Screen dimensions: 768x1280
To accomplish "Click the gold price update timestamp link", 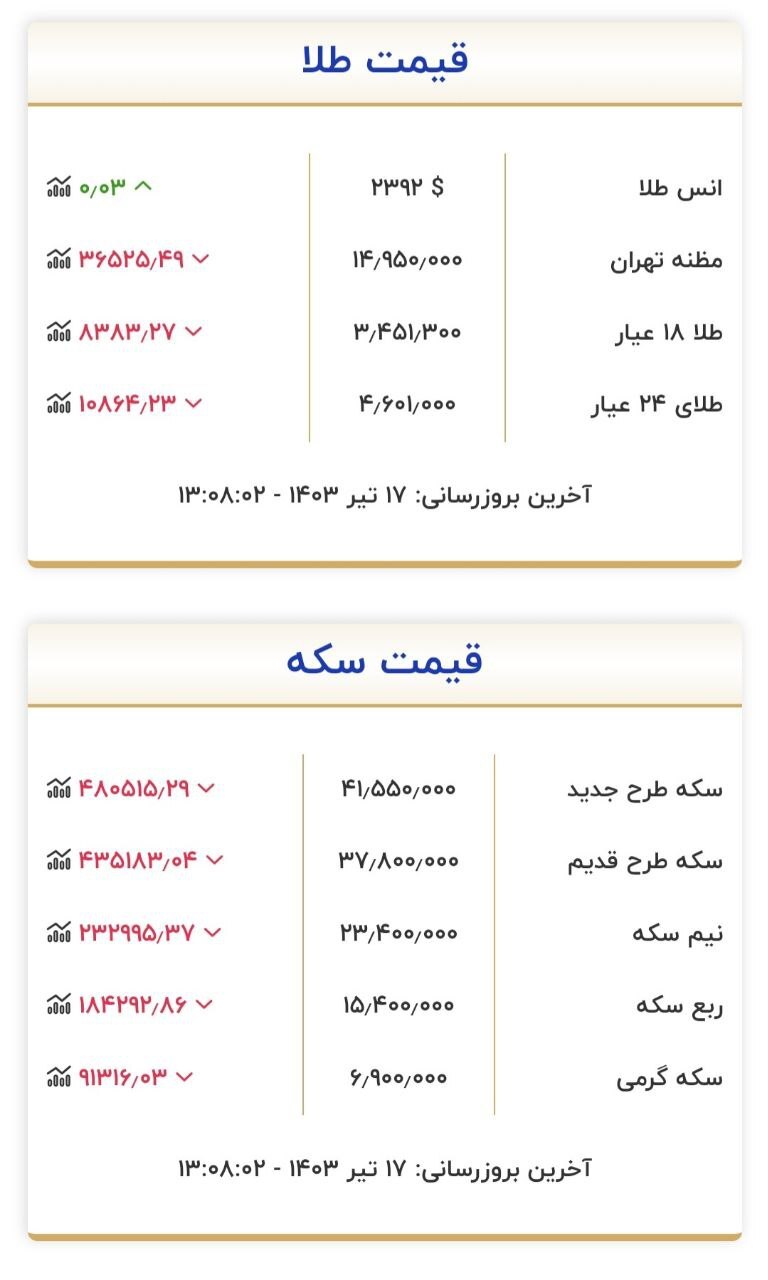I will pos(384,488).
